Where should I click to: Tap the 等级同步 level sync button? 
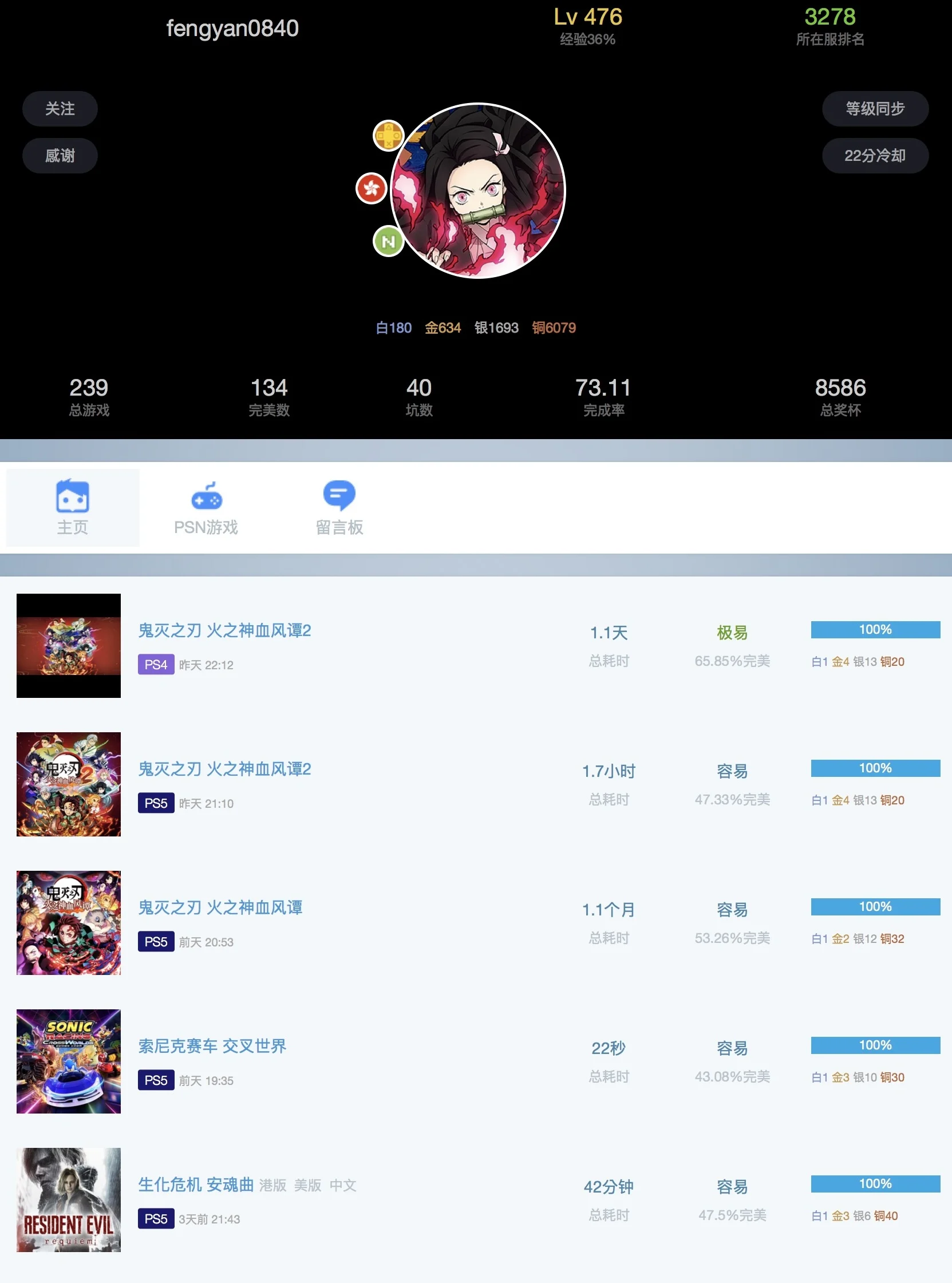(874, 109)
